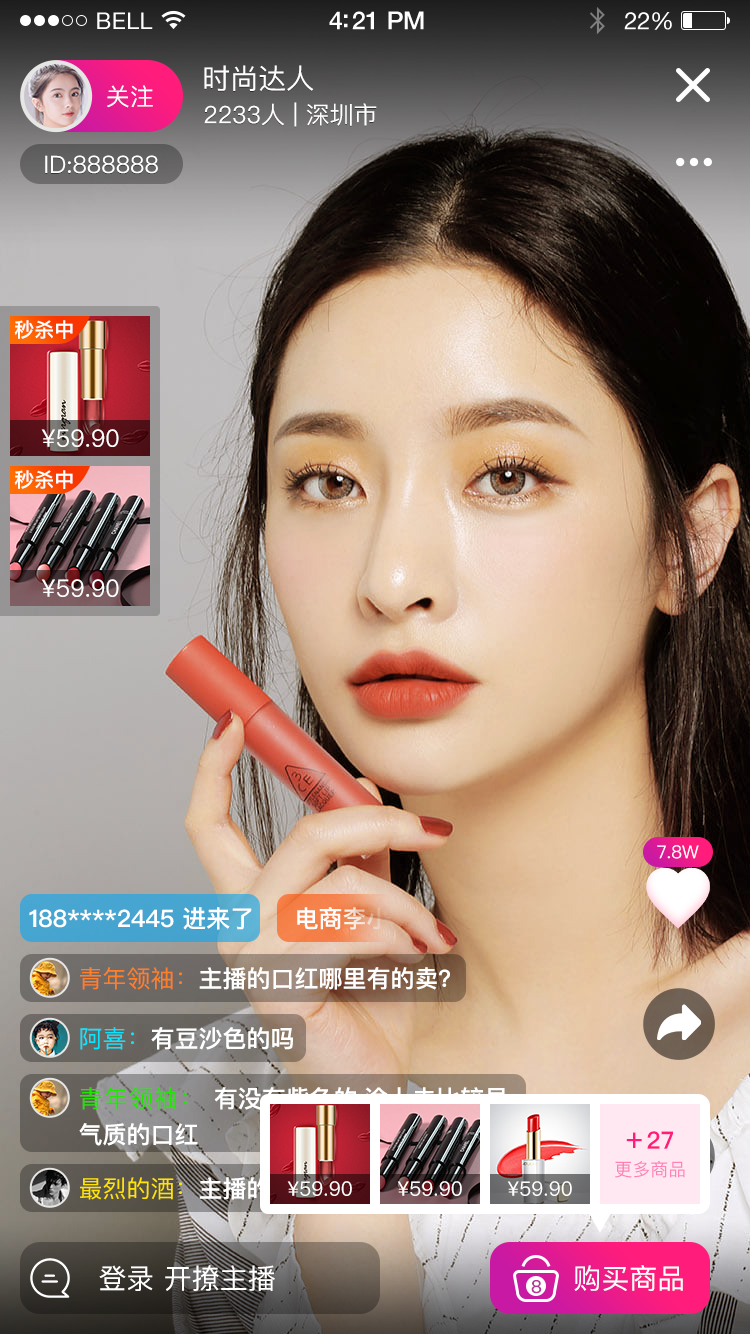Screen dimensions: 750x1334
Task: Follow the host via 关注 button
Action: click(130, 97)
